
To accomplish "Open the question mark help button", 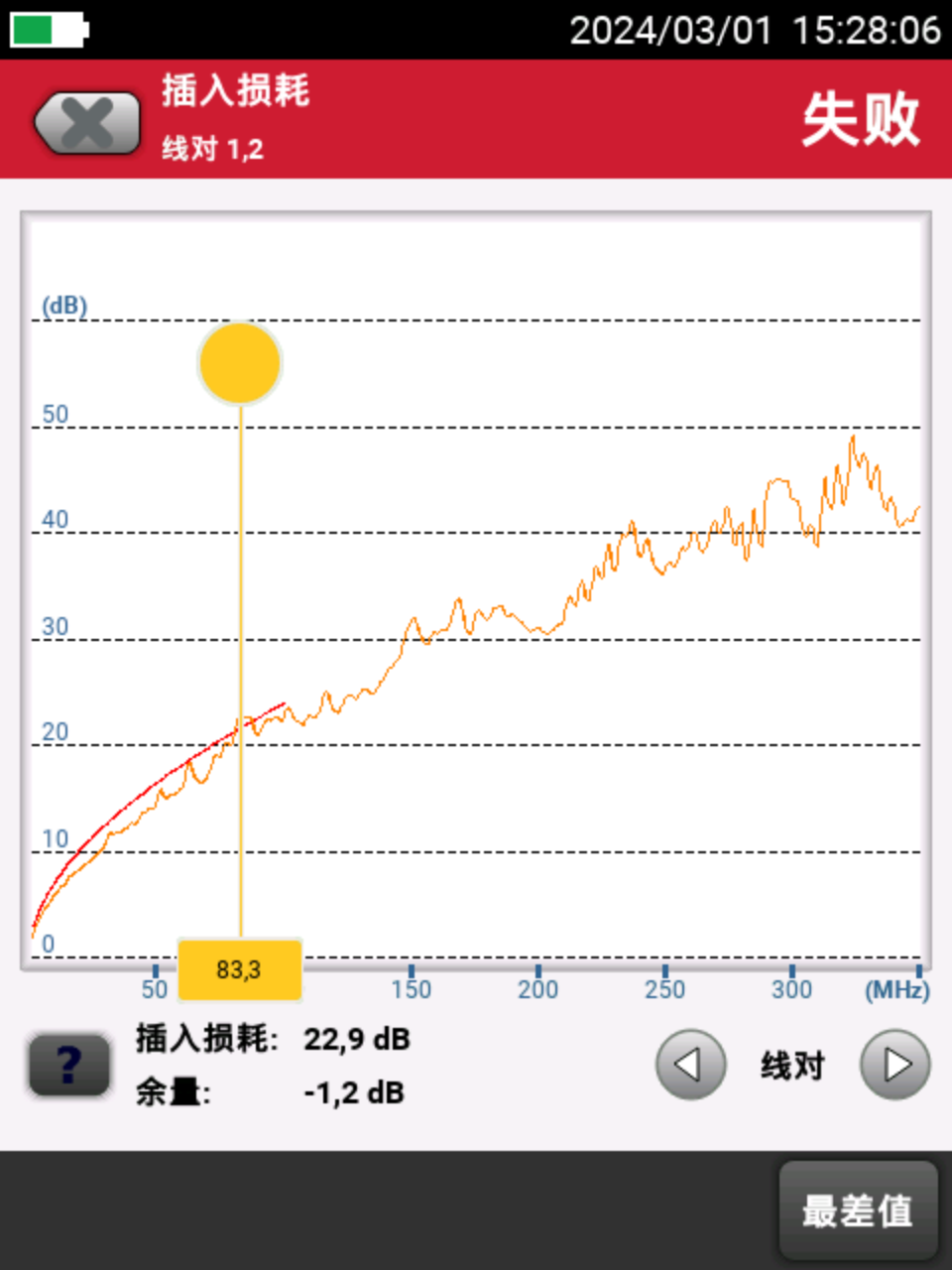I will (x=68, y=1066).
